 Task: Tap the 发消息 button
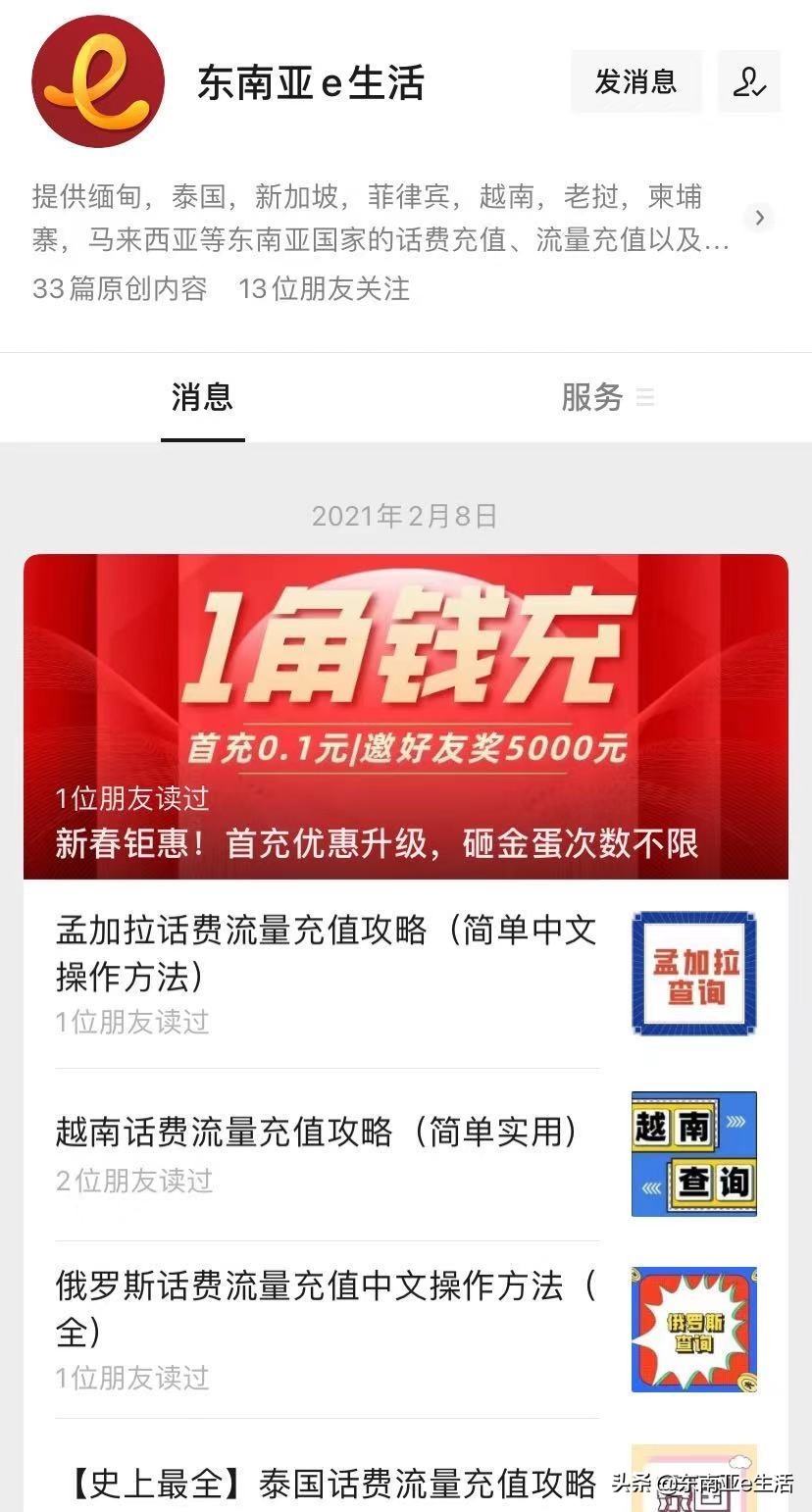(635, 81)
